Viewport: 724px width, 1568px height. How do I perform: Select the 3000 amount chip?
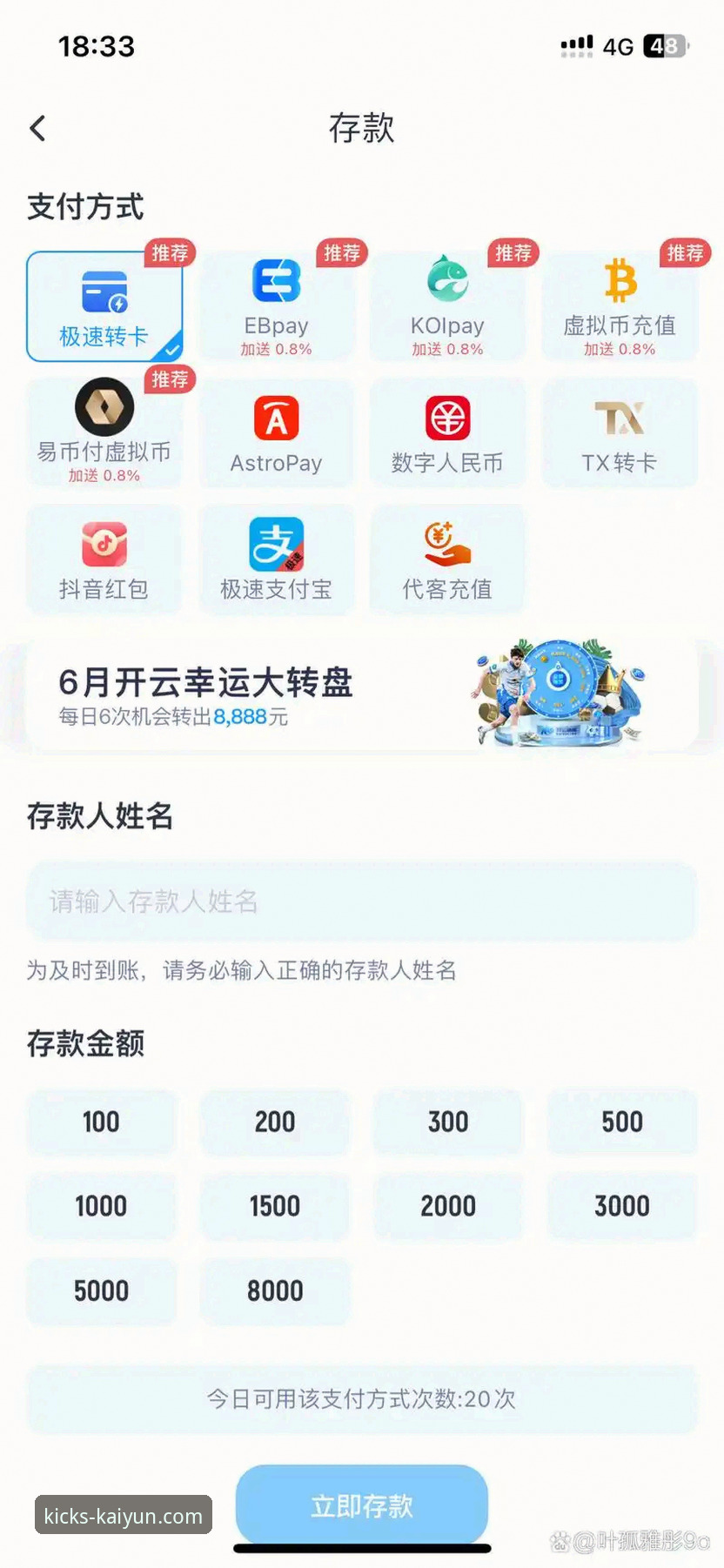click(621, 1207)
